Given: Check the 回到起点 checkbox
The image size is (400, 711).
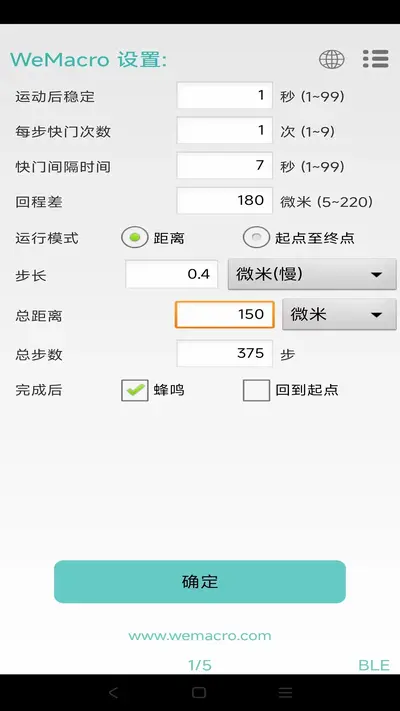Looking at the screenshot, I should [256, 390].
